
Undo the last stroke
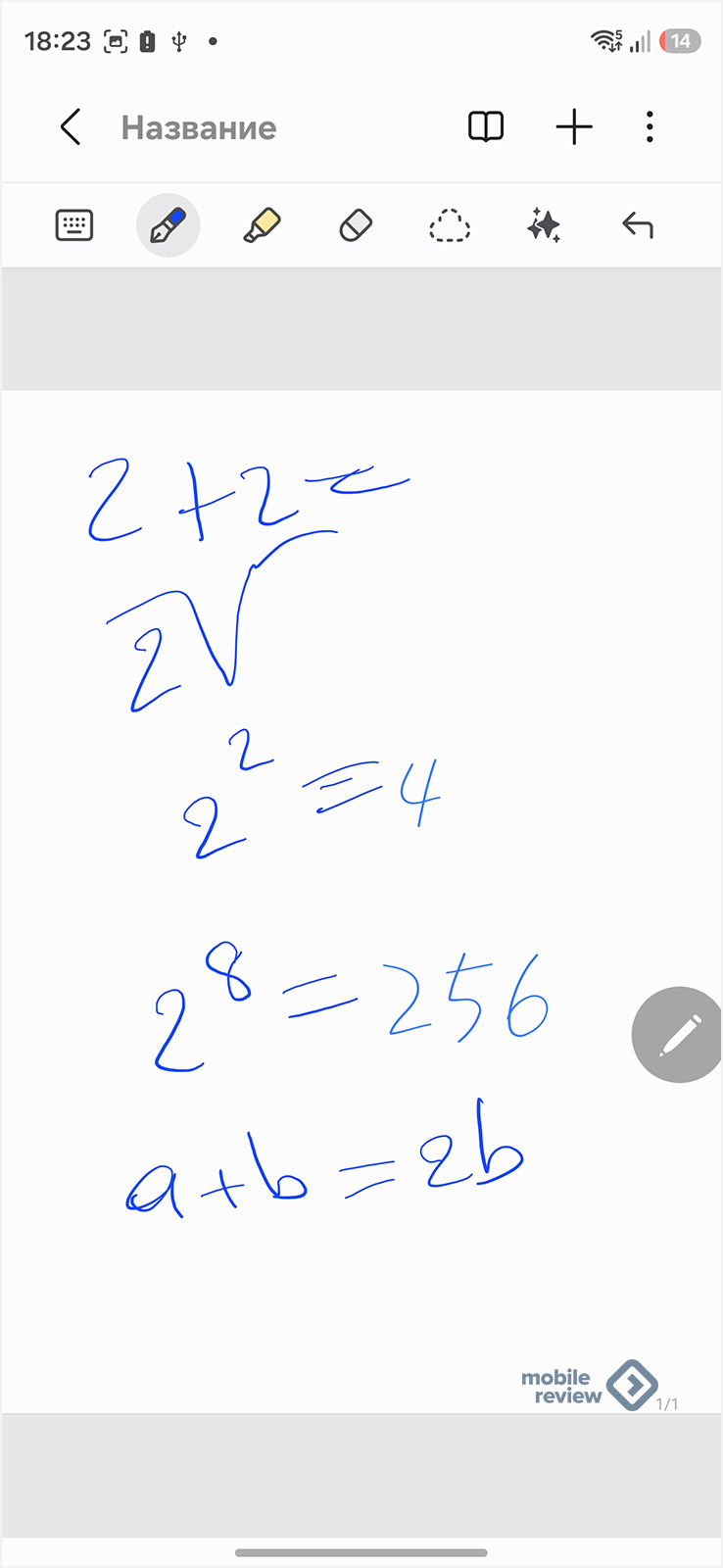(x=638, y=226)
